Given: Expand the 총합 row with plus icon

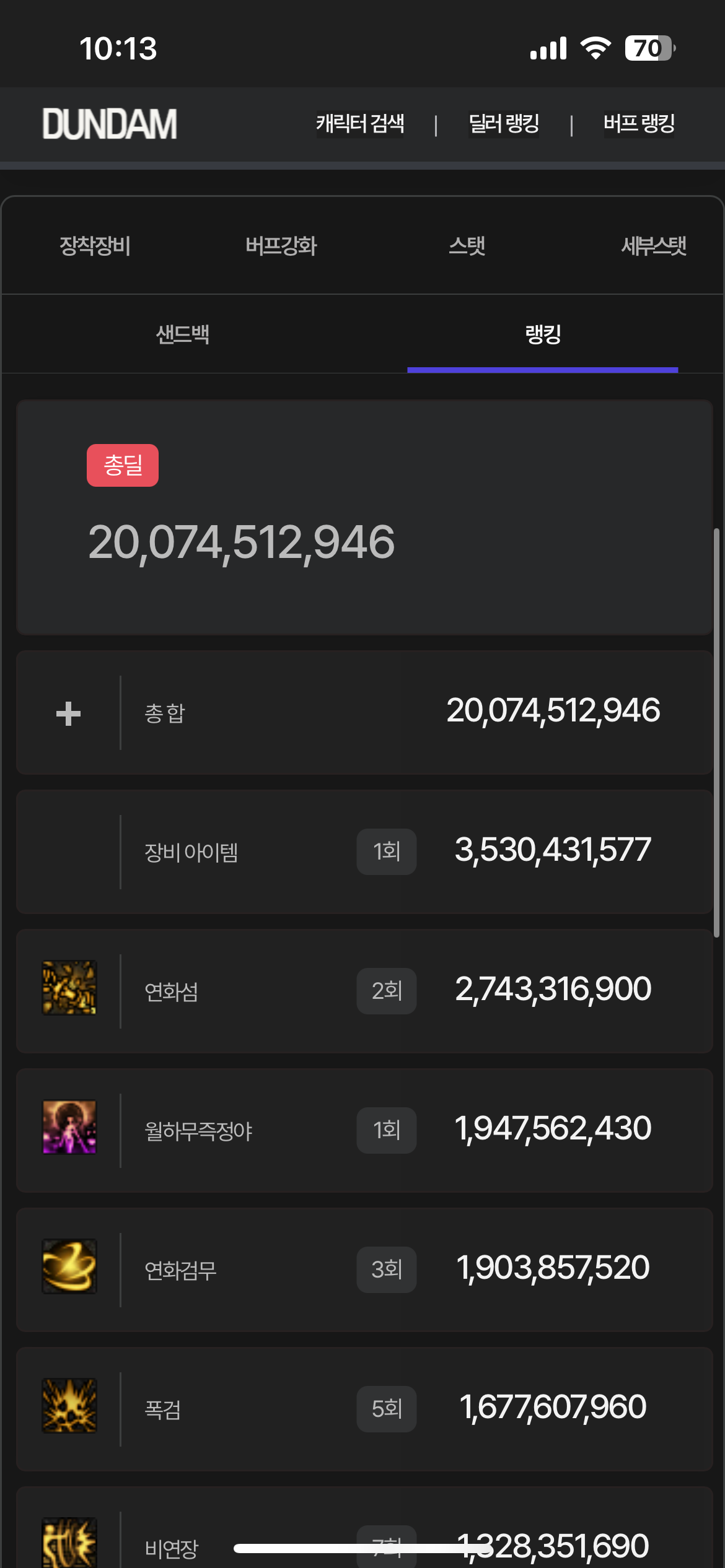Looking at the screenshot, I should click(68, 713).
